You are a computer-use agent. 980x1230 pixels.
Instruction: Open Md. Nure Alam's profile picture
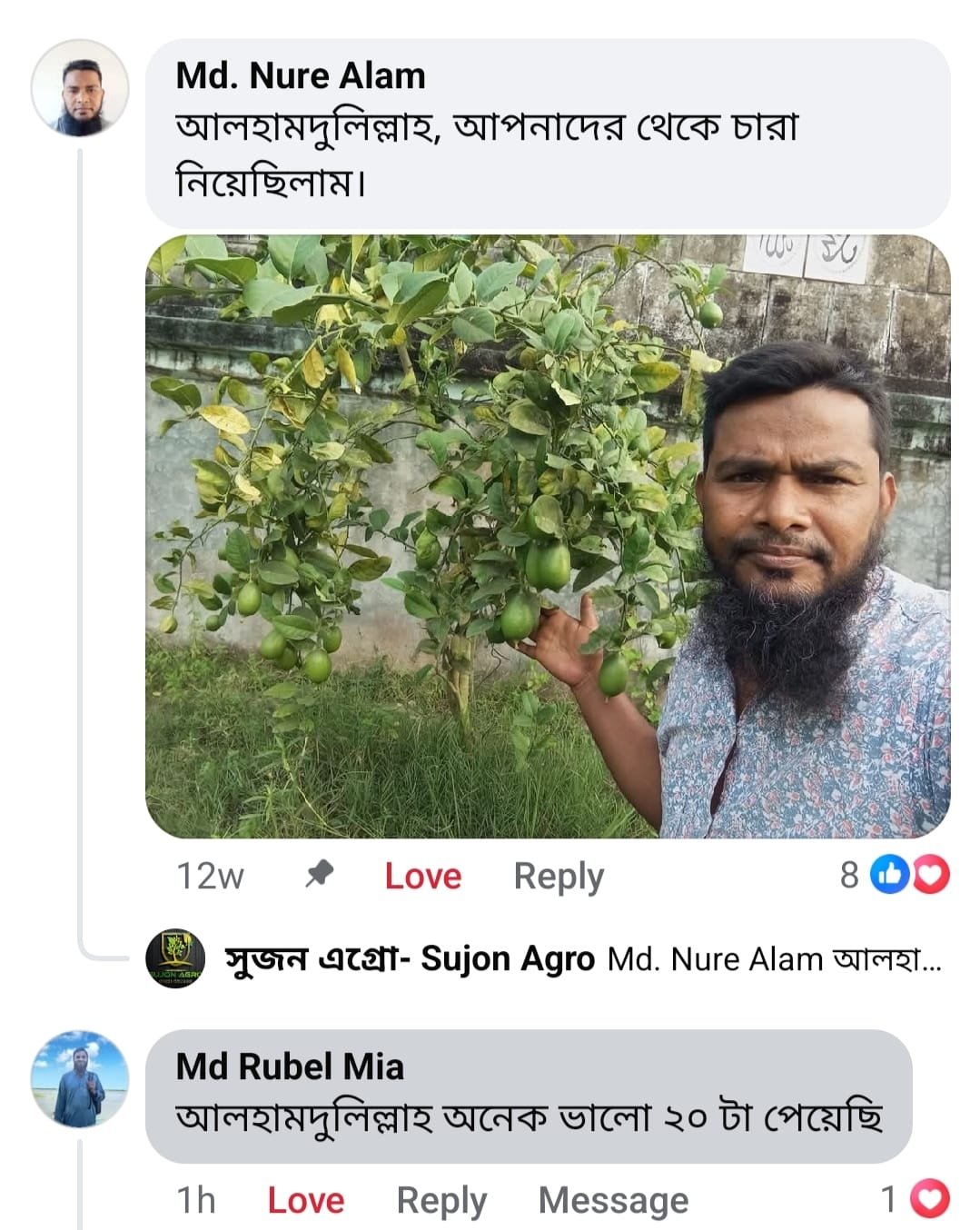tap(80, 88)
